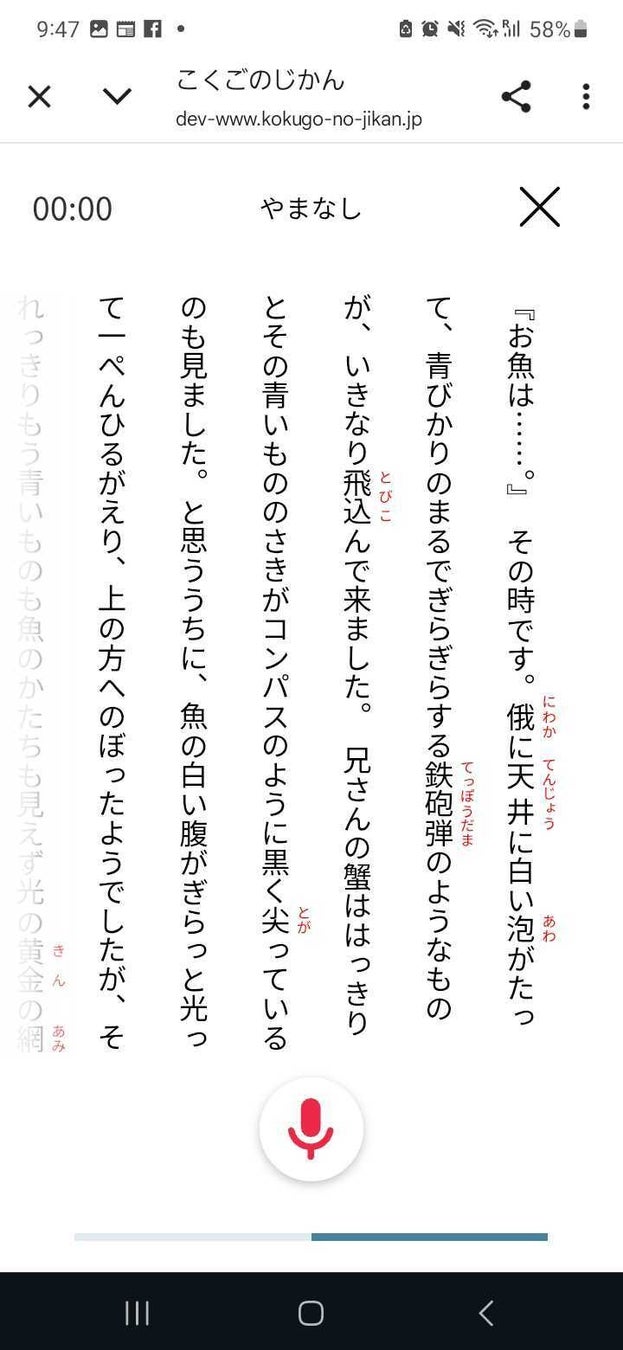623x1350 pixels.
Task: Open recent apps
Action: [x=137, y=1313]
